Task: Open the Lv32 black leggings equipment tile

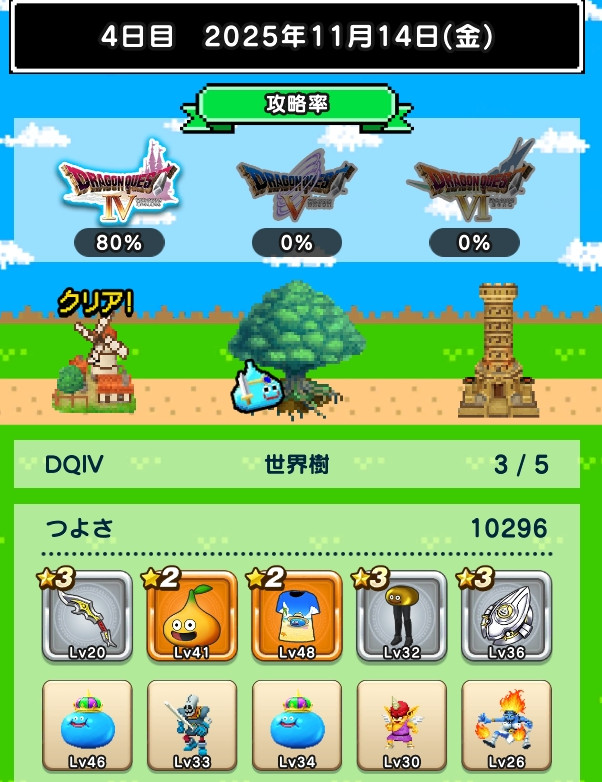Action: point(401,616)
